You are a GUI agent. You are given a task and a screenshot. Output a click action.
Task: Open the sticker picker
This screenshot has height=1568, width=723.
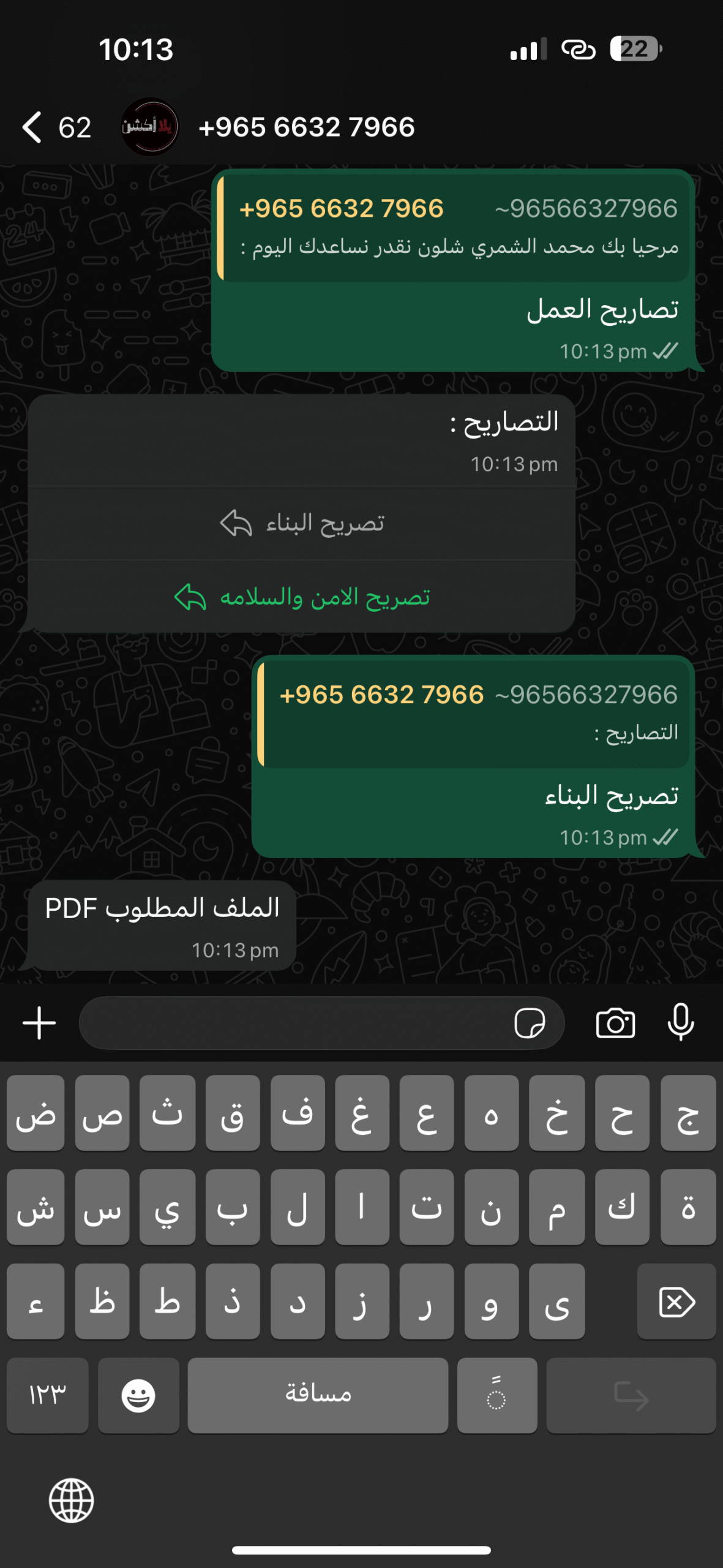click(530, 1023)
